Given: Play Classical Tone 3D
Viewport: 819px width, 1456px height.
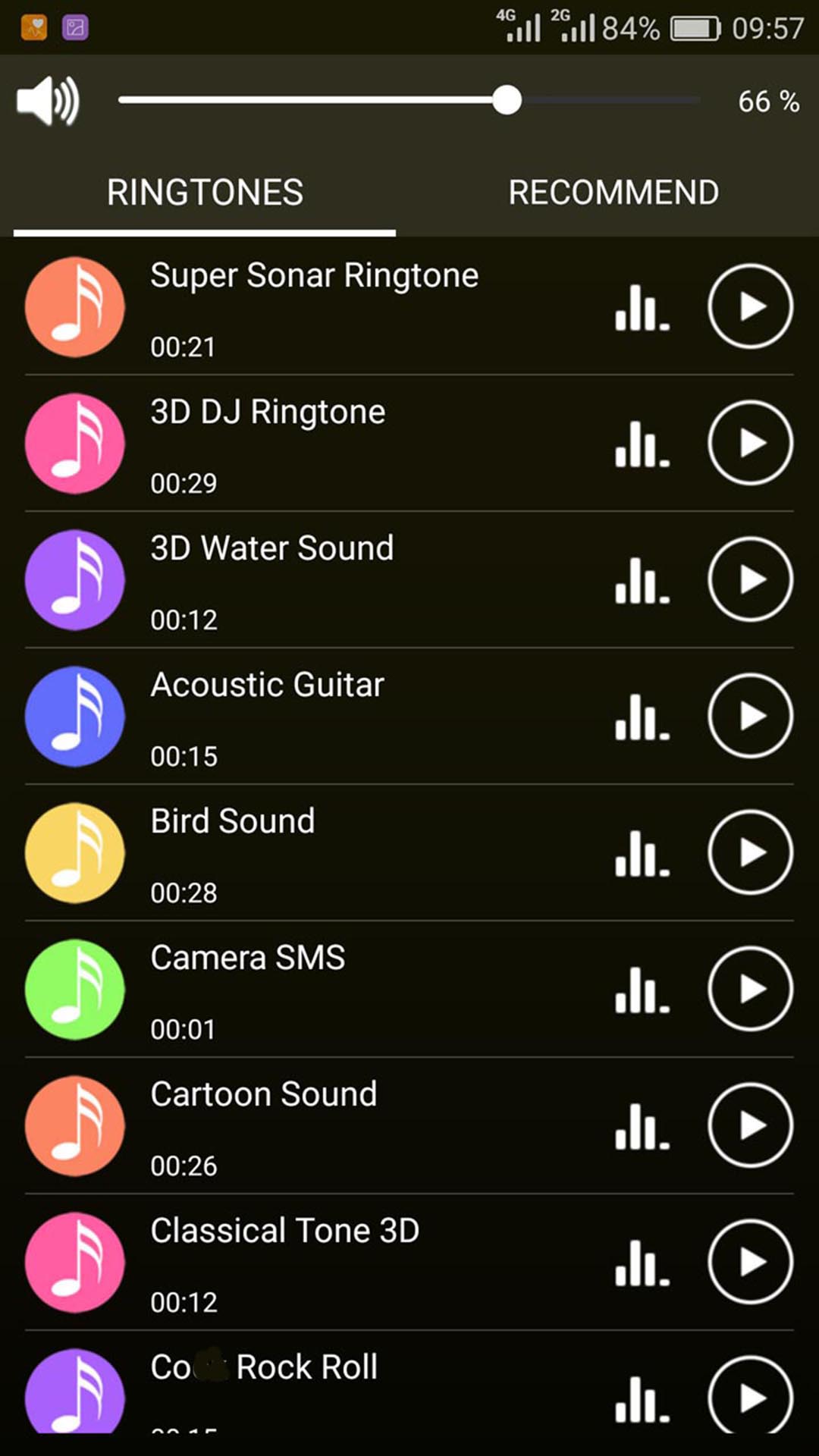Looking at the screenshot, I should 750,1262.
